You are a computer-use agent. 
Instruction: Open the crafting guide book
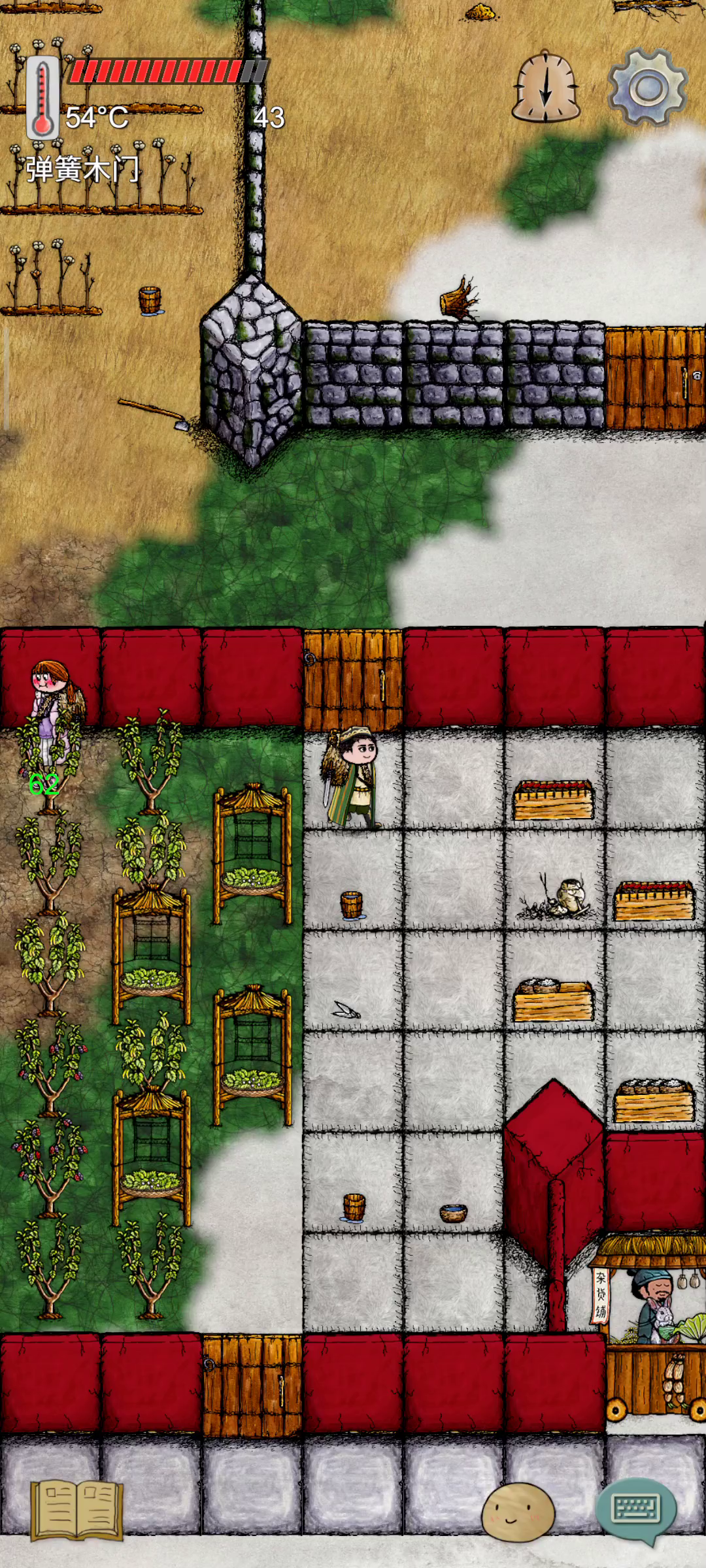tap(76, 1510)
